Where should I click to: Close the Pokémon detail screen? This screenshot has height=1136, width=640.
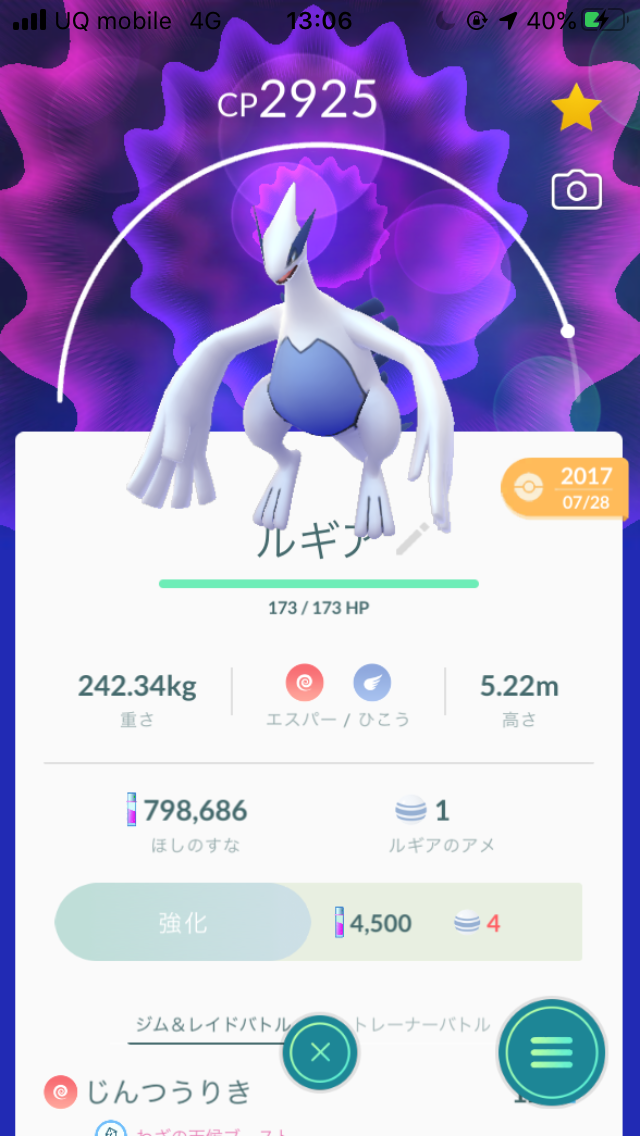pyautogui.click(x=320, y=1052)
